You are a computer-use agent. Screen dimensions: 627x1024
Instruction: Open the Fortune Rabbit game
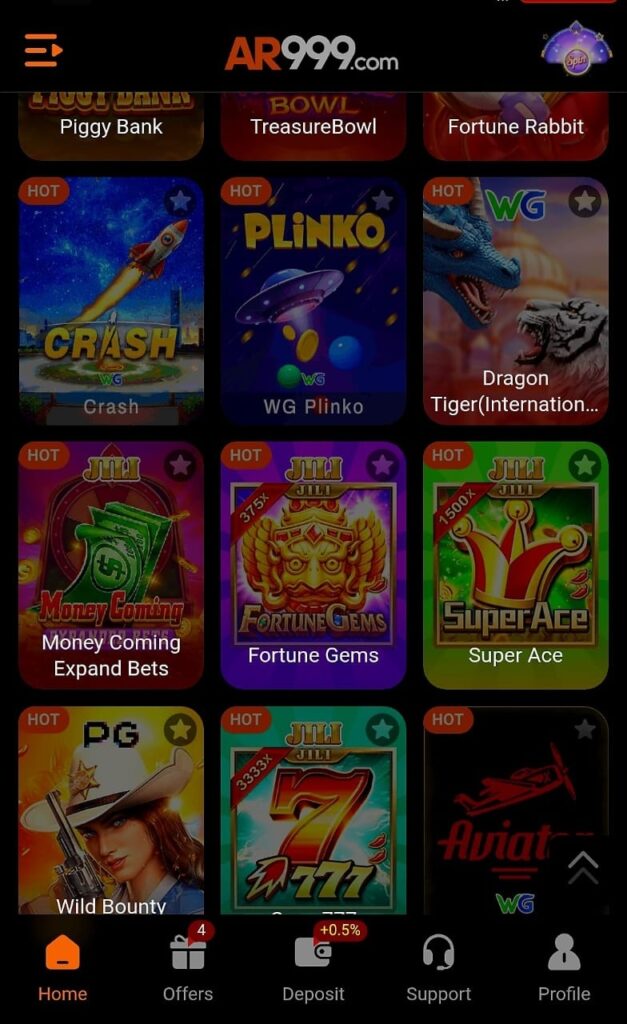tap(515, 125)
